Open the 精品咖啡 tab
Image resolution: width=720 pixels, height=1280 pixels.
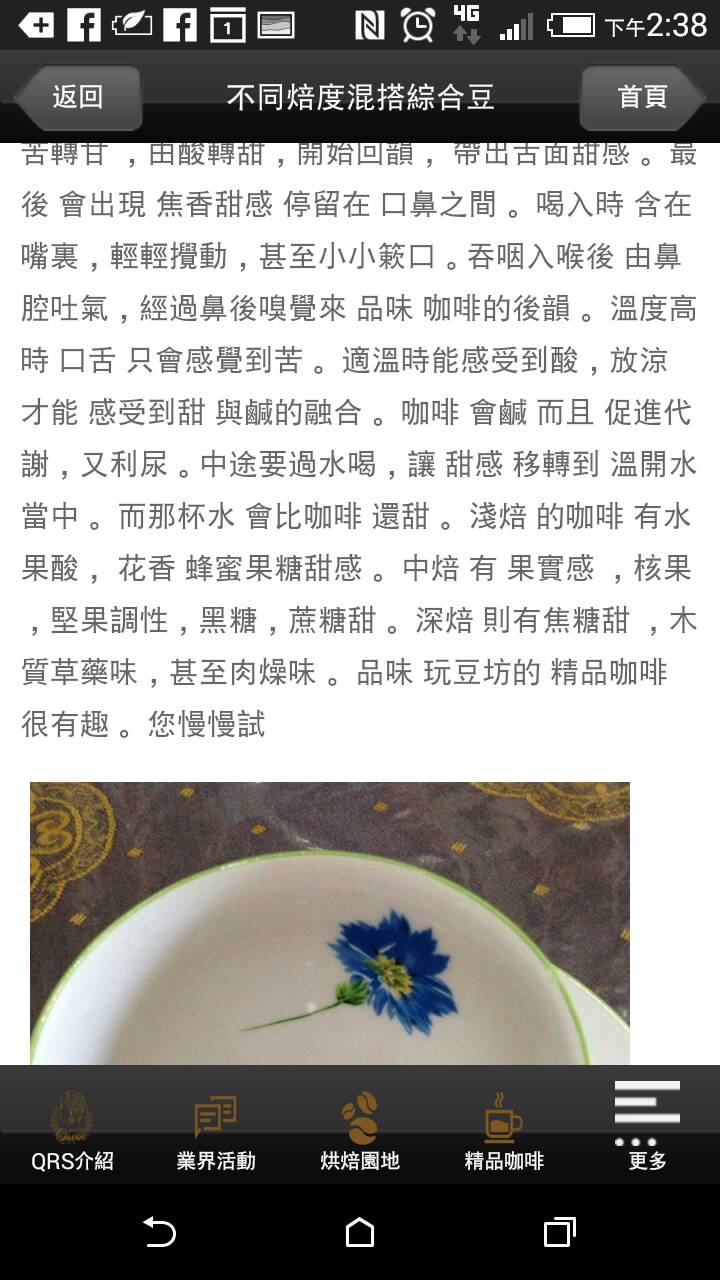(x=504, y=1129)
